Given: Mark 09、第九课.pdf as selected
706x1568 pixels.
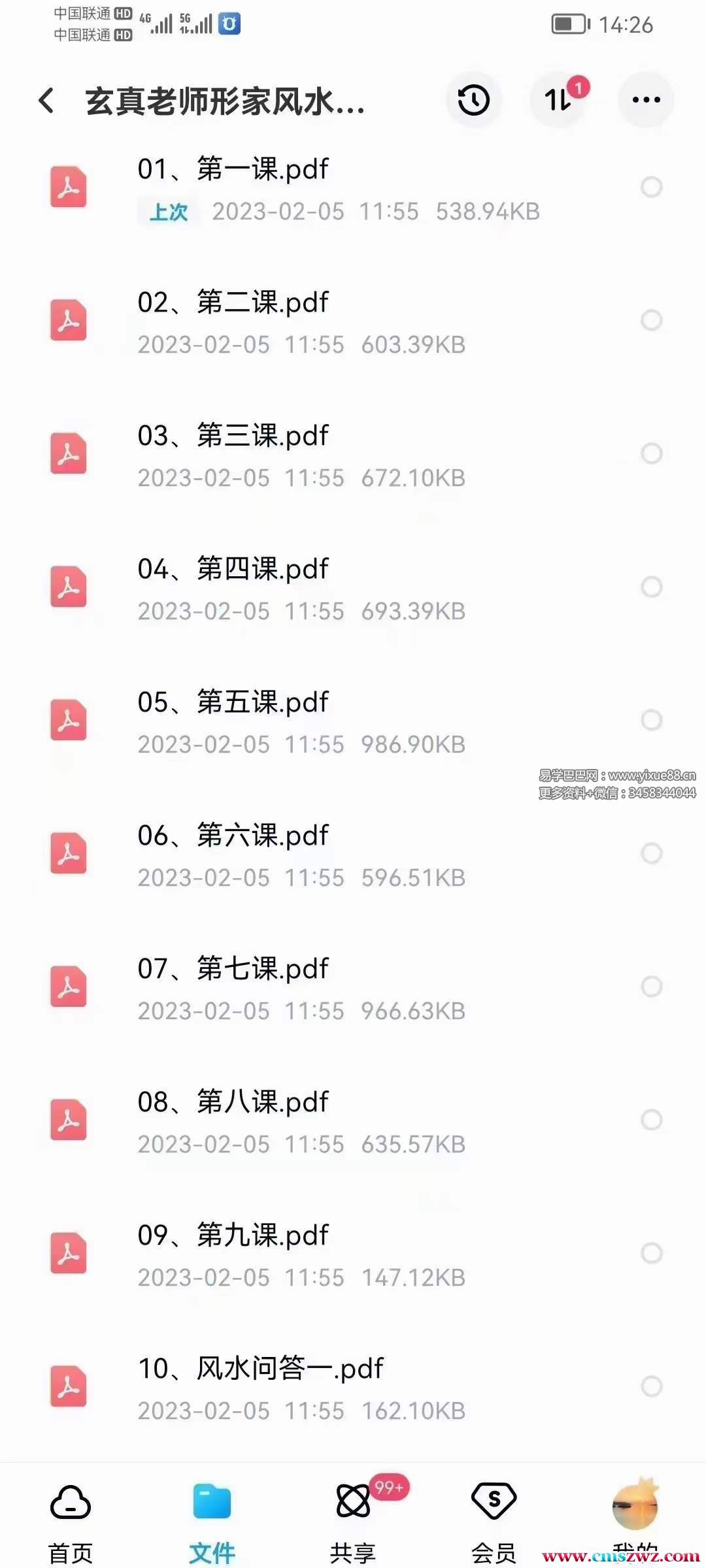Looking at the screenshot, I should (x=651, y=1253).
